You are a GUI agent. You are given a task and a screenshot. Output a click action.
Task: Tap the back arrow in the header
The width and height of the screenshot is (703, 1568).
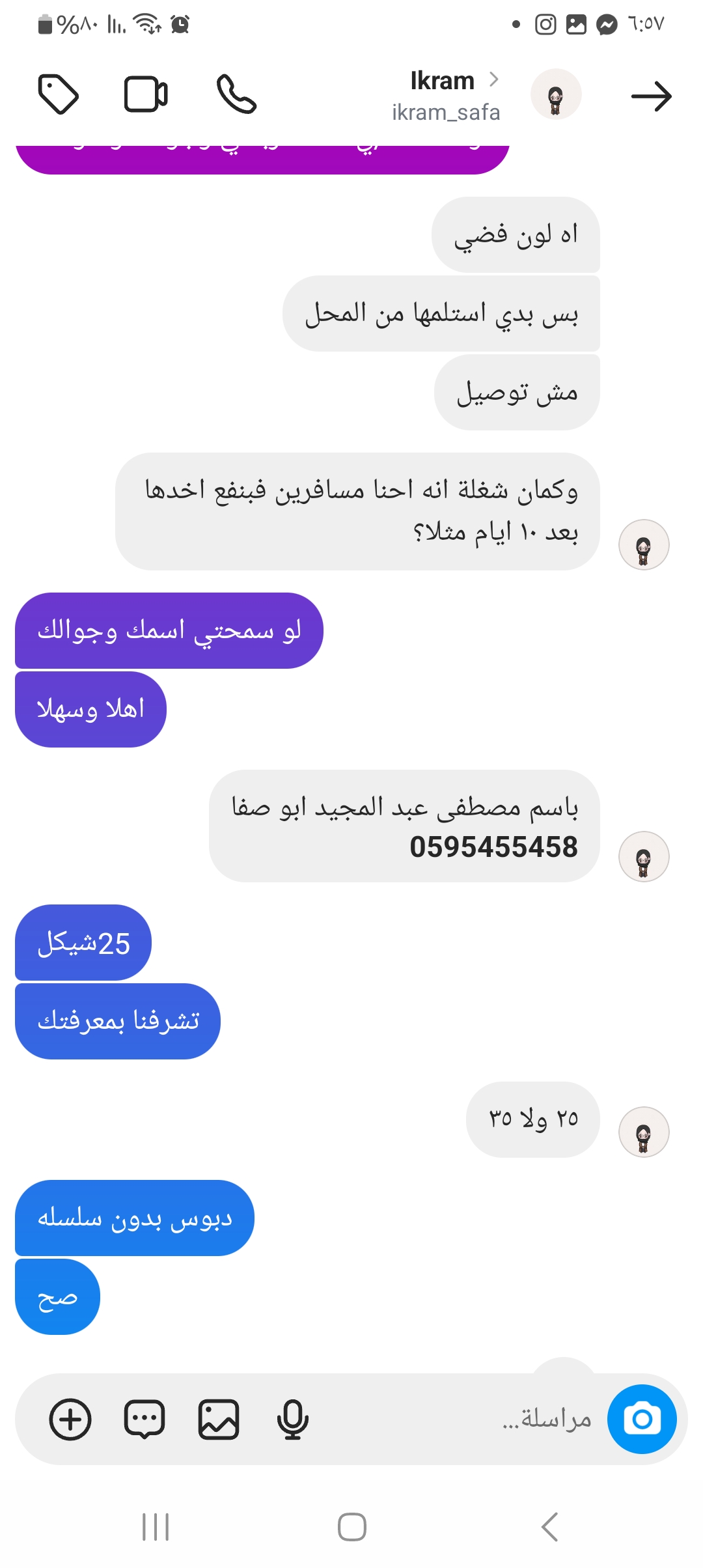coord(651,96)
